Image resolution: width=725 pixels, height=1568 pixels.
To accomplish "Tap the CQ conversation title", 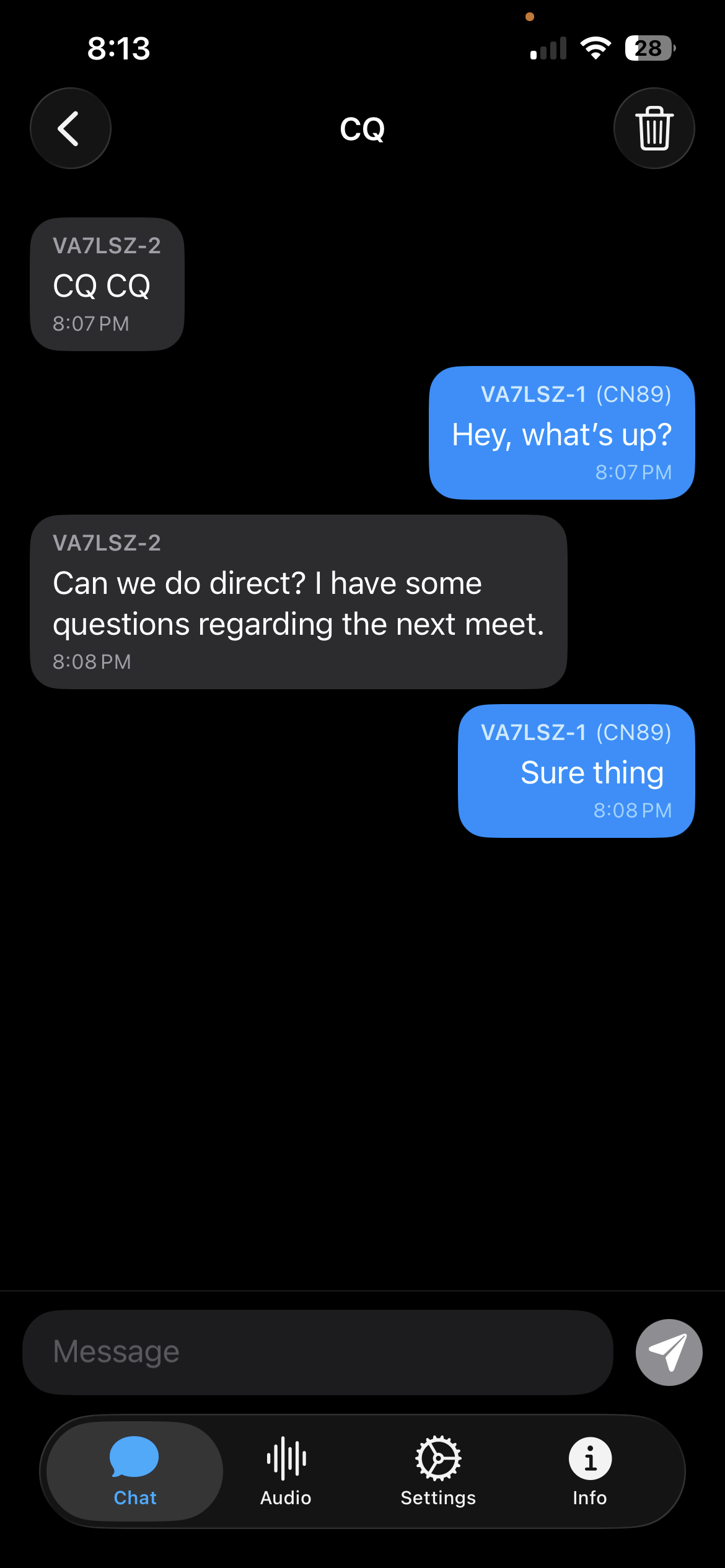I will click(x=362, y=128).
